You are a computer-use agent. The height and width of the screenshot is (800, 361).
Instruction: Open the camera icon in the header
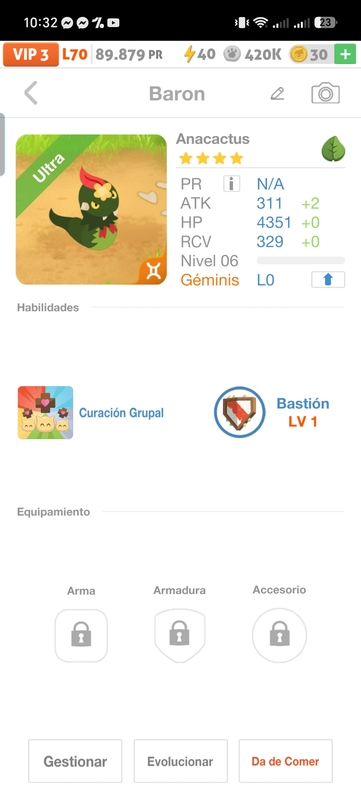pyautogui.click(x=325, y=93)
